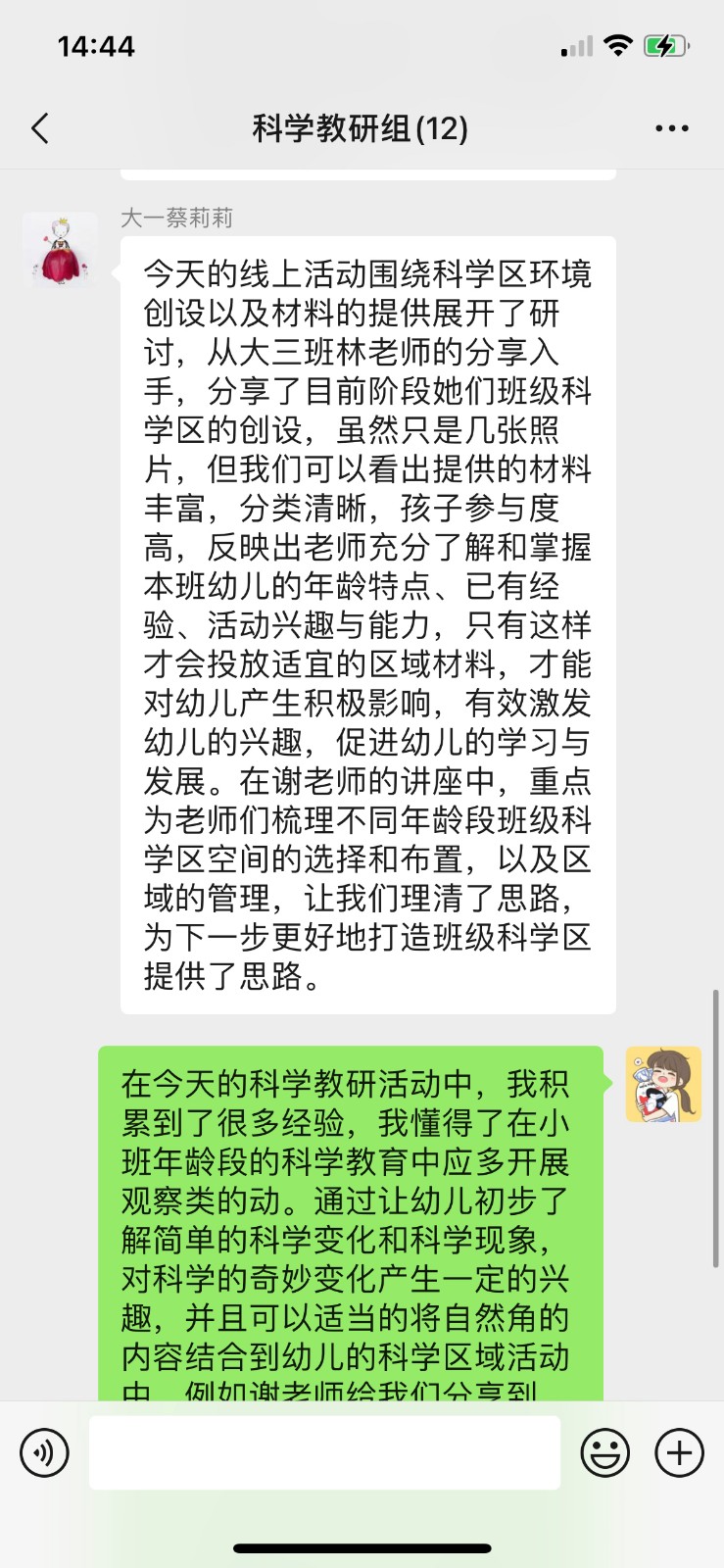The image size is (724, 1568).
Task: Go back from 科学教研组 chat
Action: (40, 128)
